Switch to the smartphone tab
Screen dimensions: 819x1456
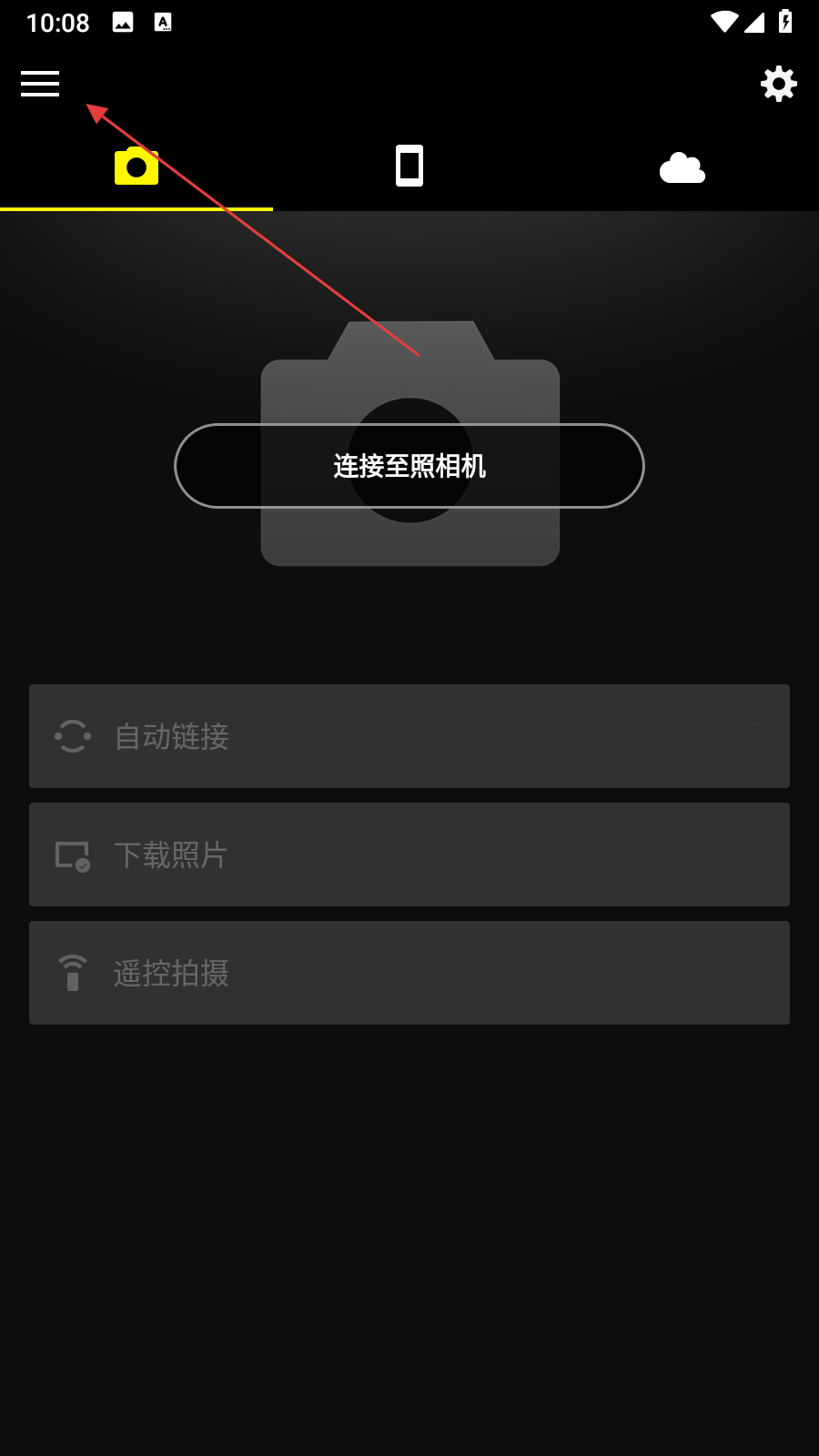click(x=409, y=167)
